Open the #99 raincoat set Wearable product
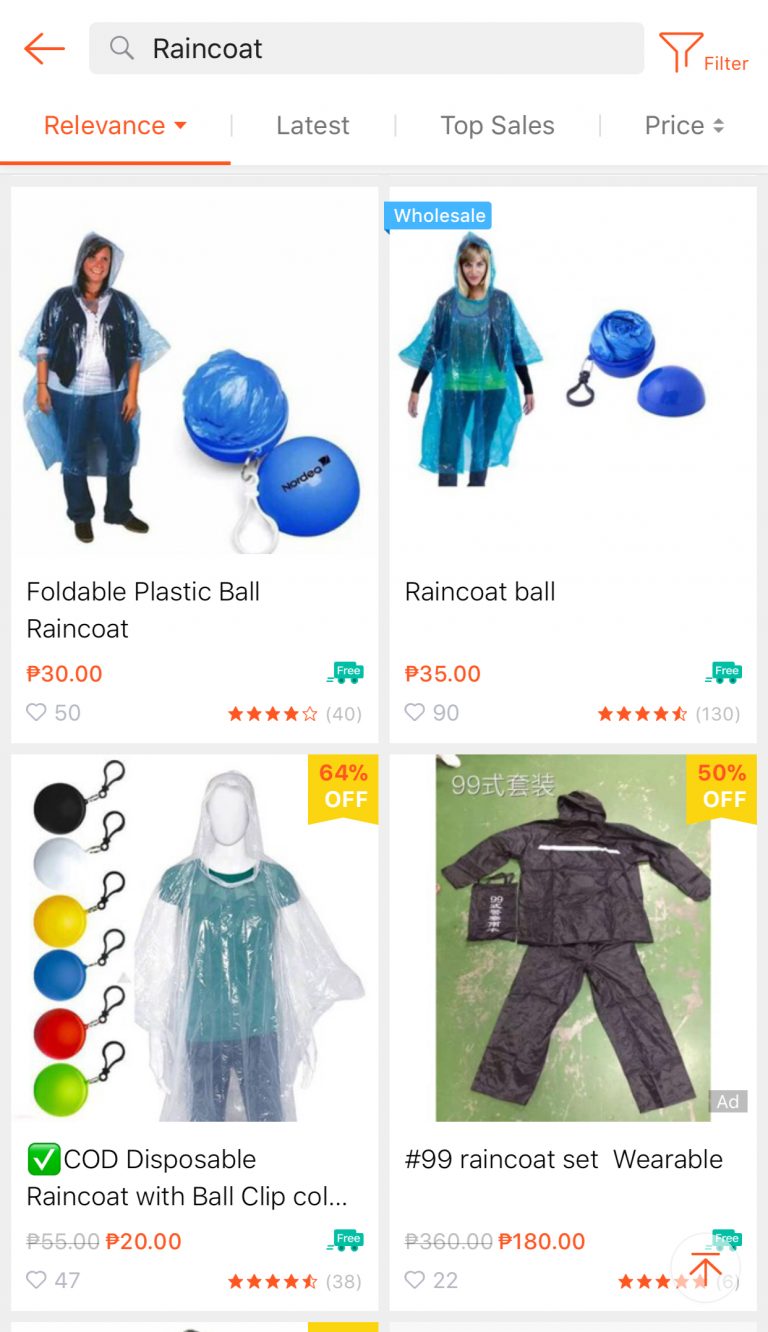Image resolution: width=768 pixels, height=1332 pixels. pyautogui.click(x=573, y=1032)
